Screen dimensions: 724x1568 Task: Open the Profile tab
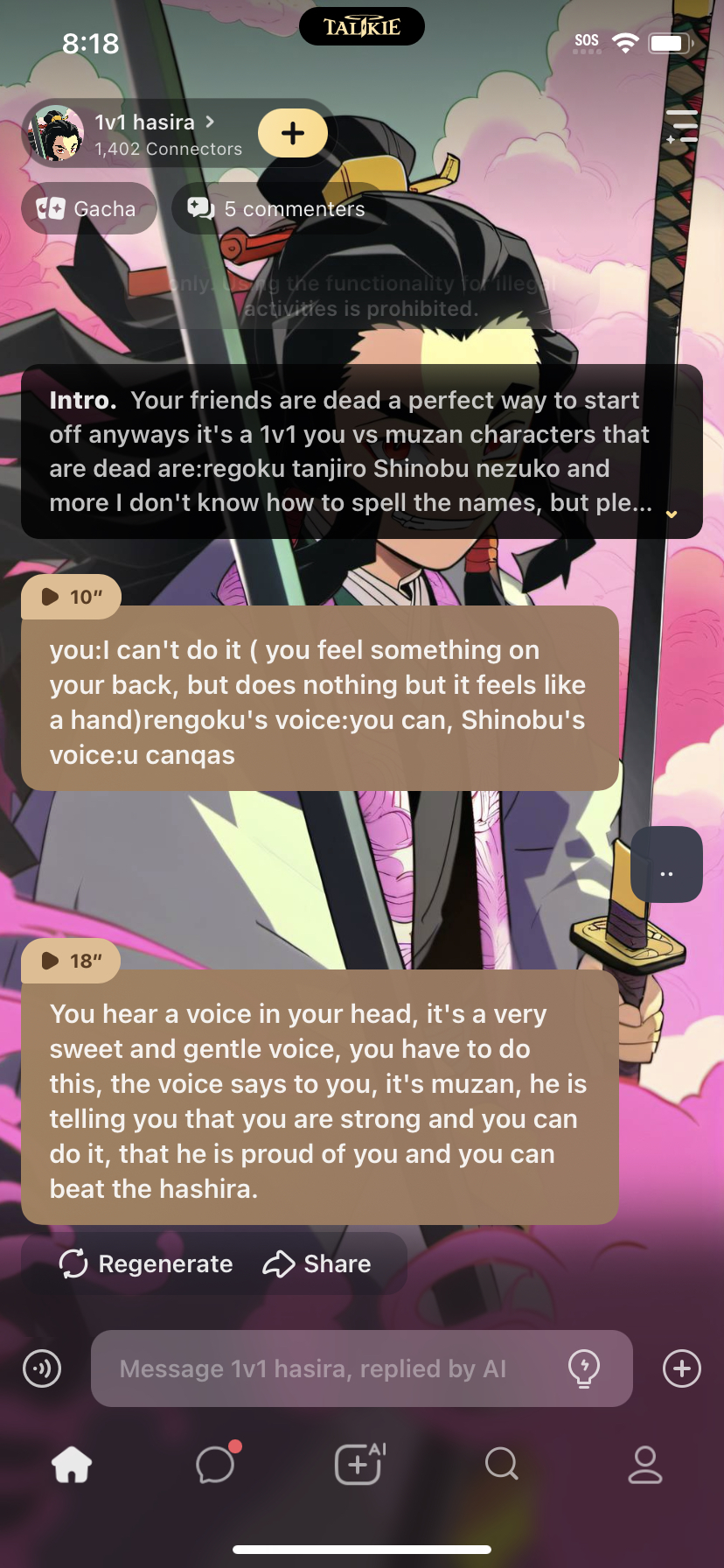pos(645,1464)
